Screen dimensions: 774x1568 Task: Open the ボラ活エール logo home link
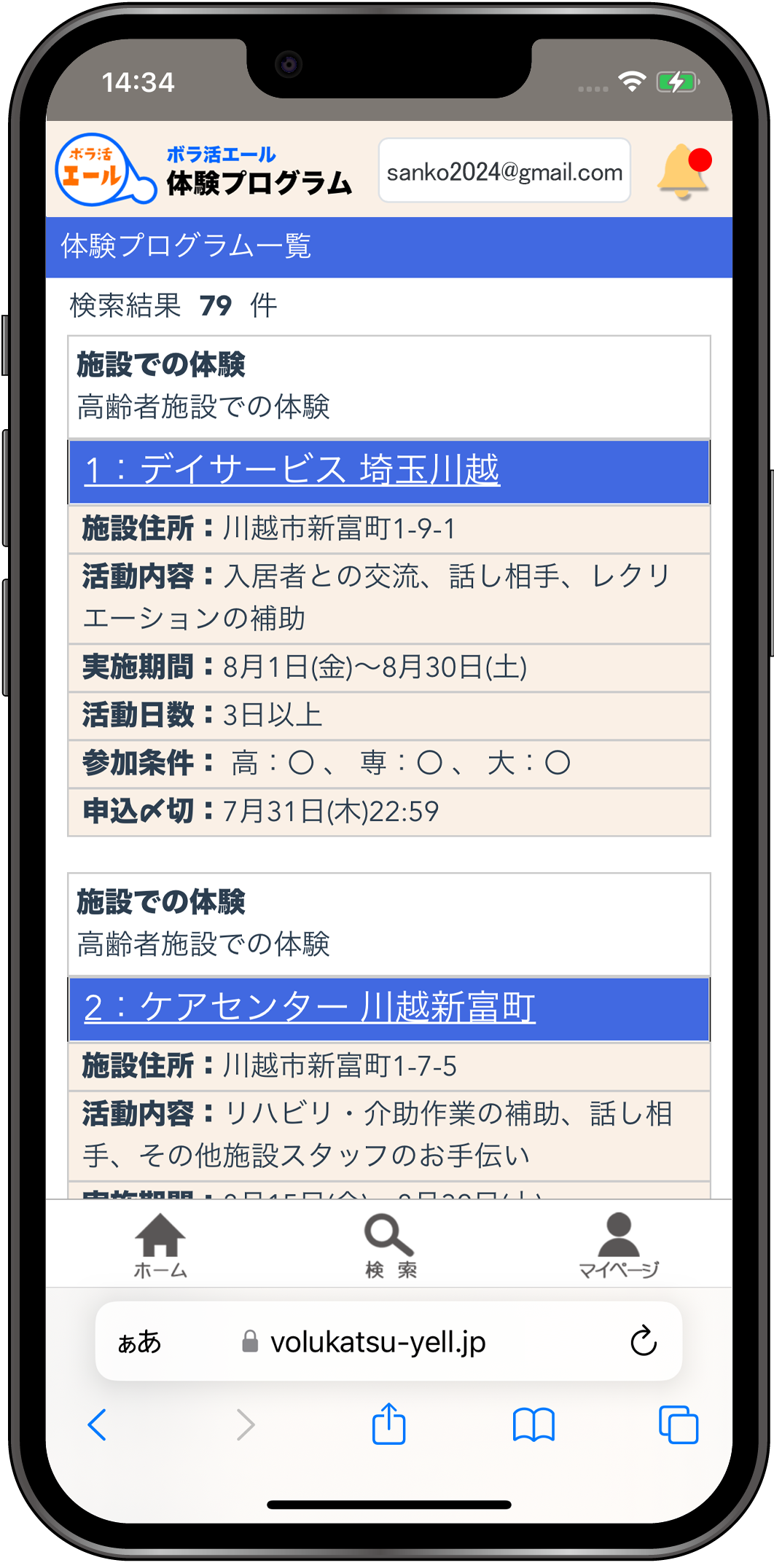pyautogui.click(x=105, y=170)
